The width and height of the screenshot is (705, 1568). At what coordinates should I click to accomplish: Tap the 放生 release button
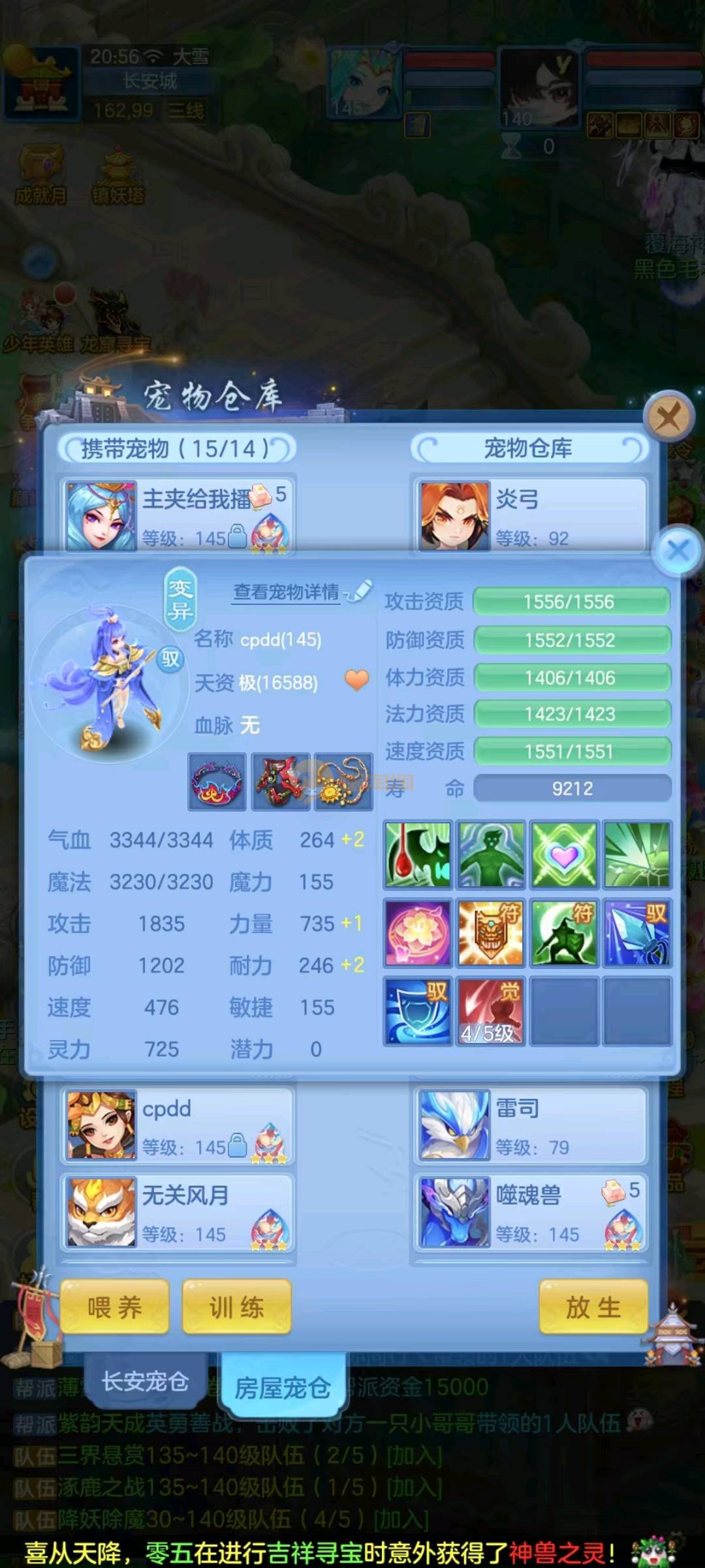[x=593, y=1307]
